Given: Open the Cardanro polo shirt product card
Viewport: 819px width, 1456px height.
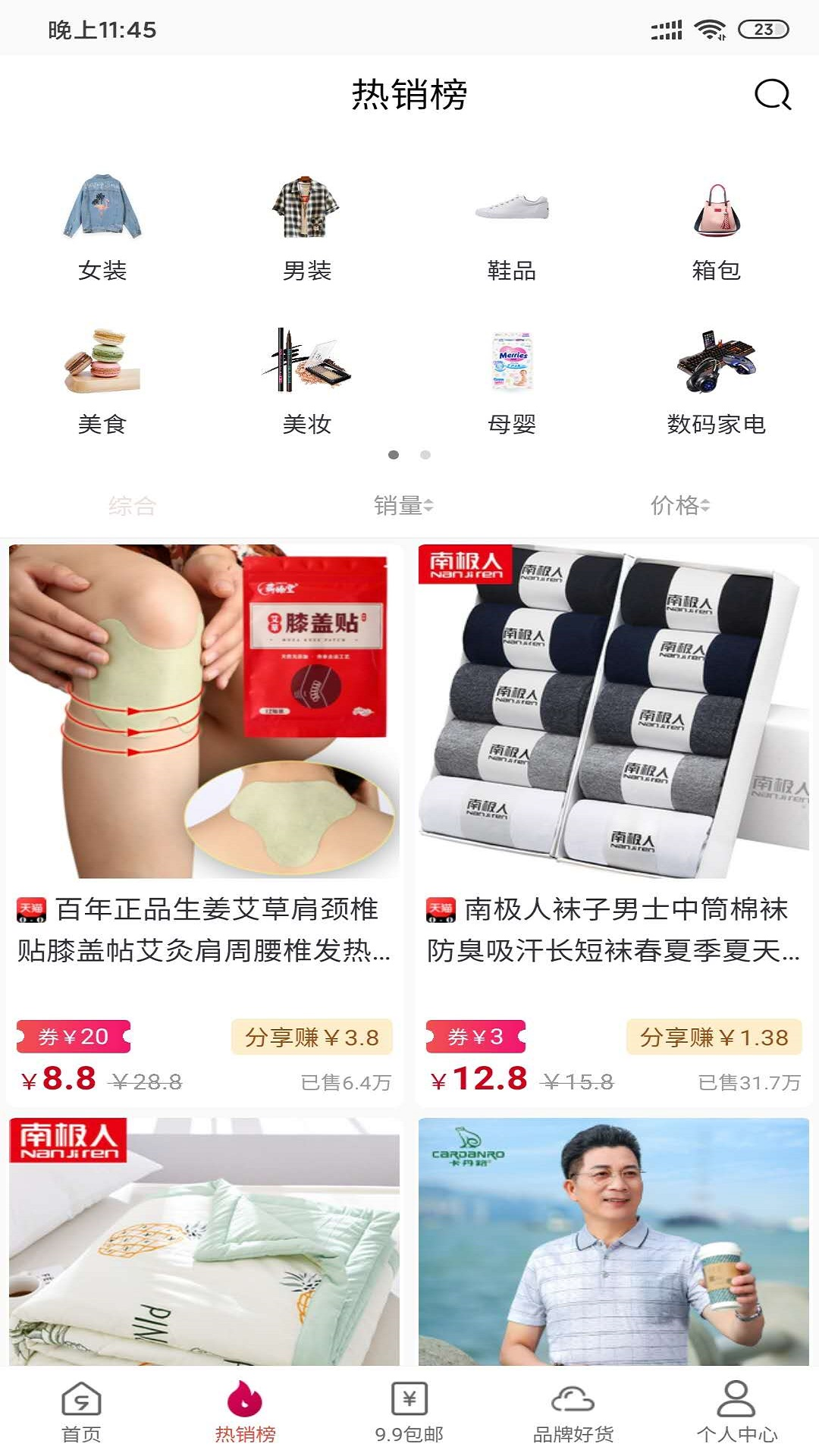Looking at the screenshot, I should click(x=613, y=1244).
